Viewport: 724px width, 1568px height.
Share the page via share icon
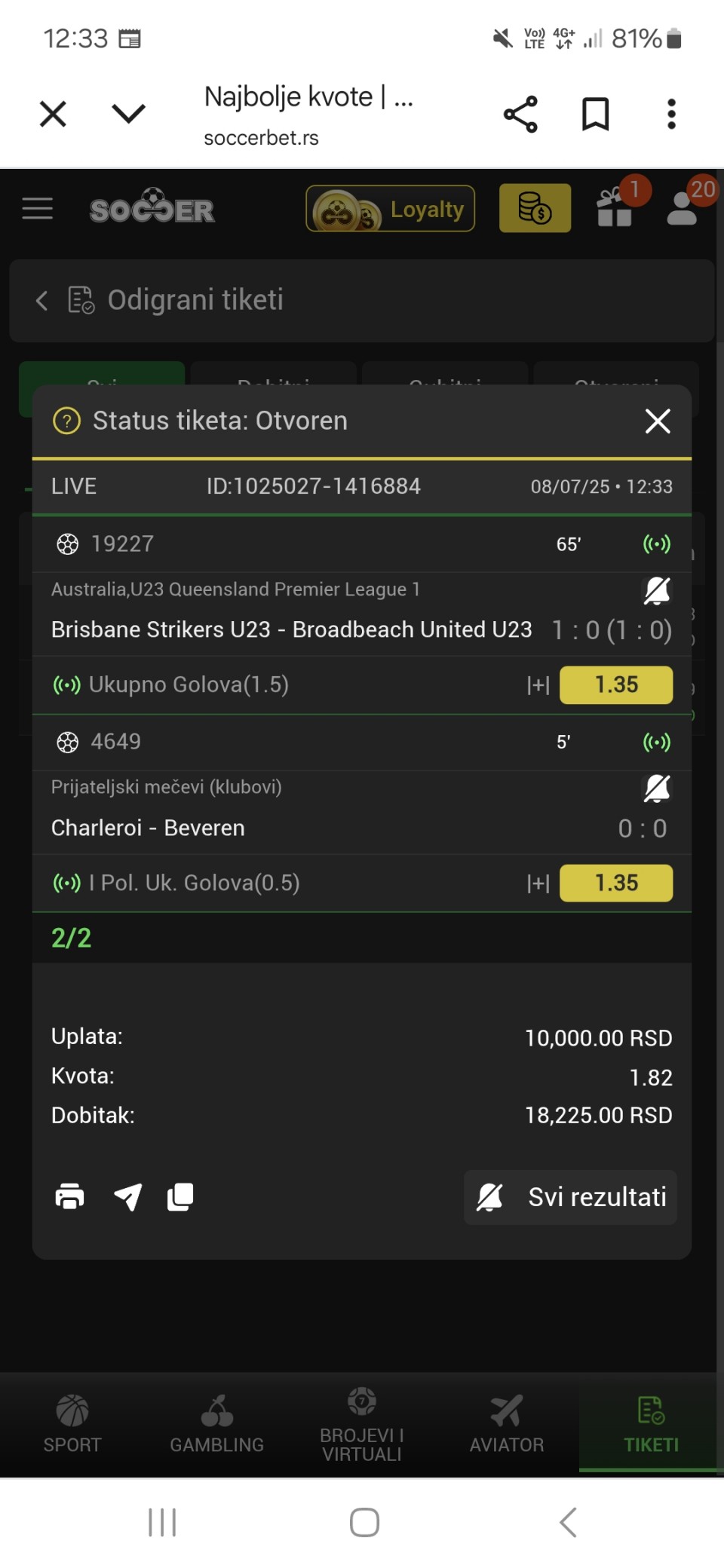520,115
